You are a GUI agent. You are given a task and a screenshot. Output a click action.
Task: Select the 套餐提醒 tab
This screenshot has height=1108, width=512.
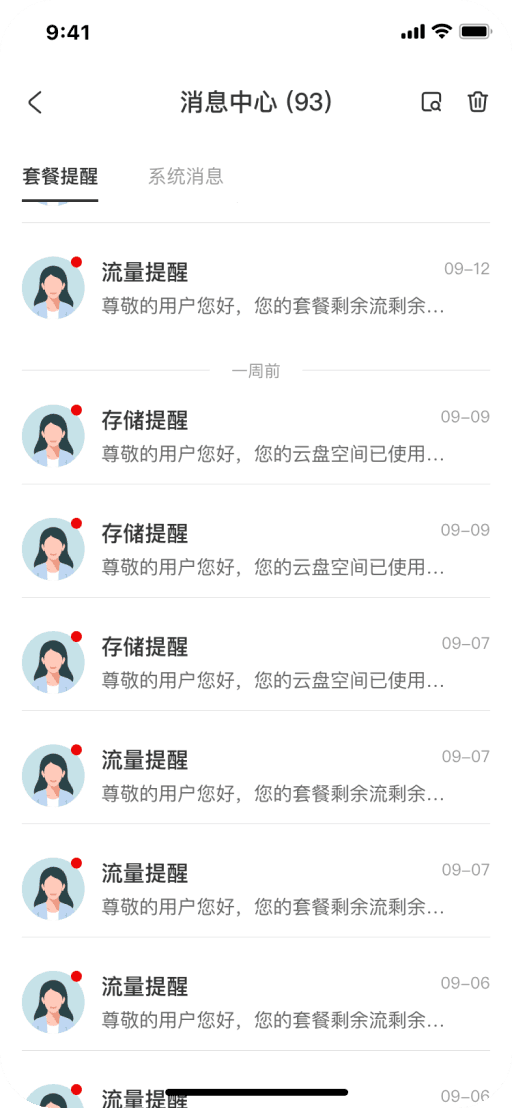click(59, 177)
